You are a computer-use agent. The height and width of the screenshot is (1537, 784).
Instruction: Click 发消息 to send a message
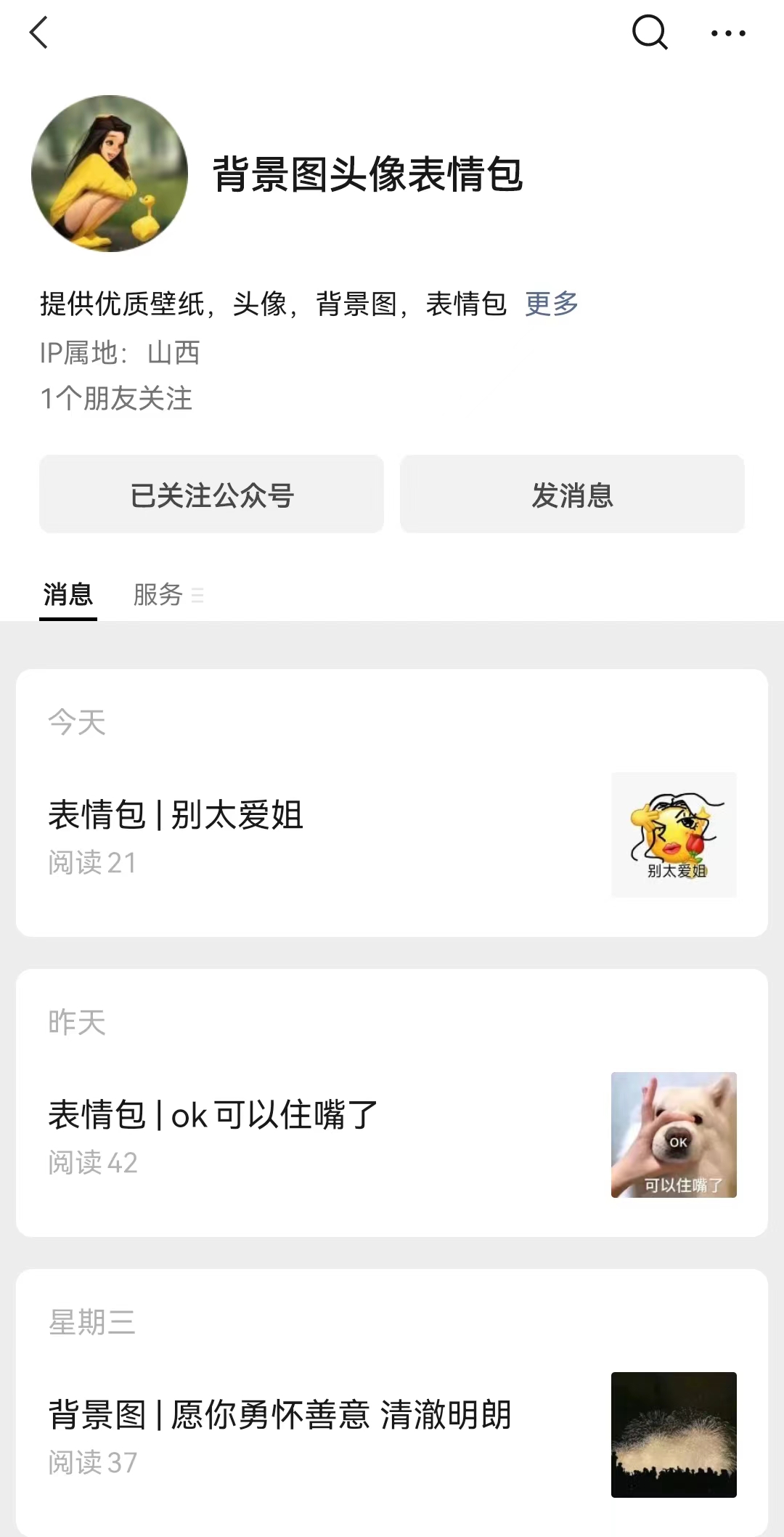click(x=571, y=494)
